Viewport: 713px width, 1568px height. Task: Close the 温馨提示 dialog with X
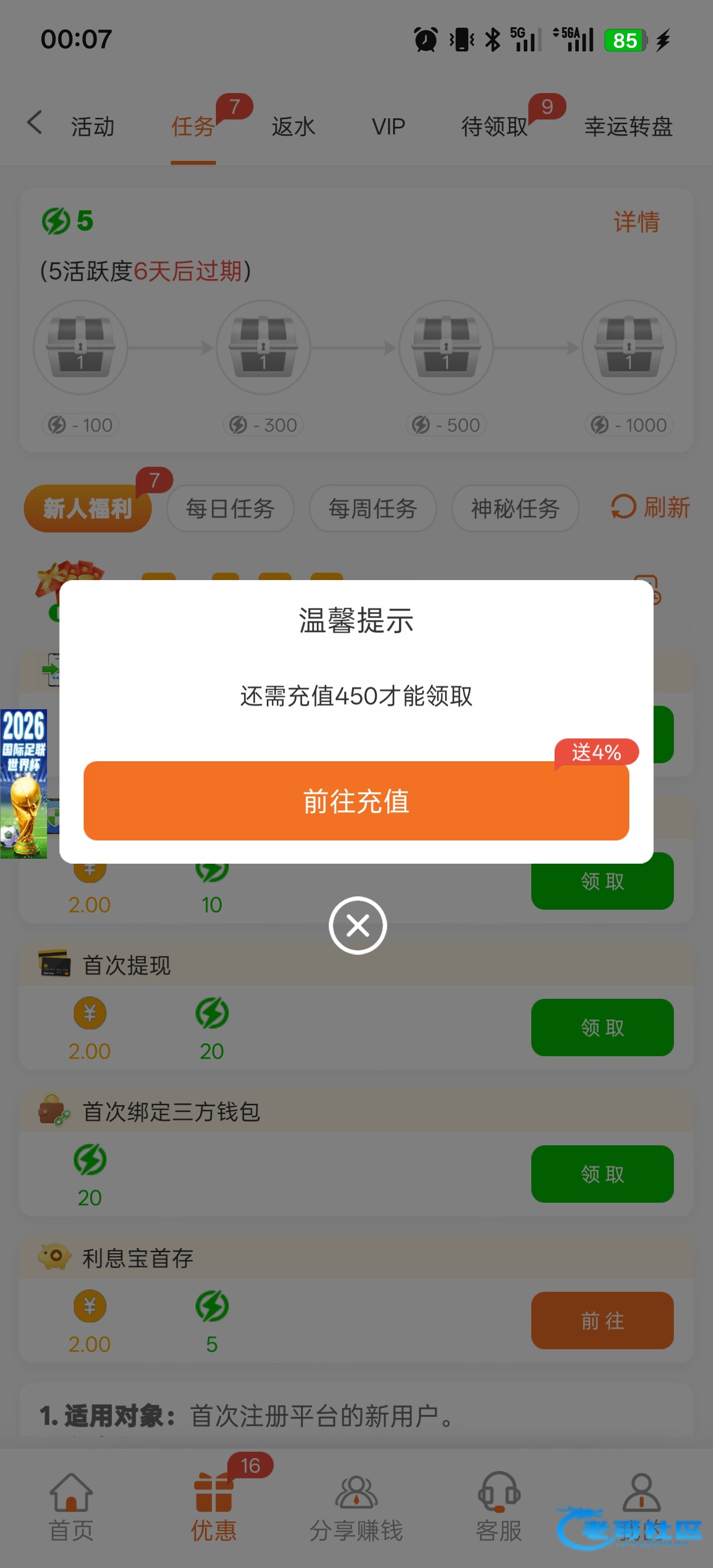click(x=357, y=925)
